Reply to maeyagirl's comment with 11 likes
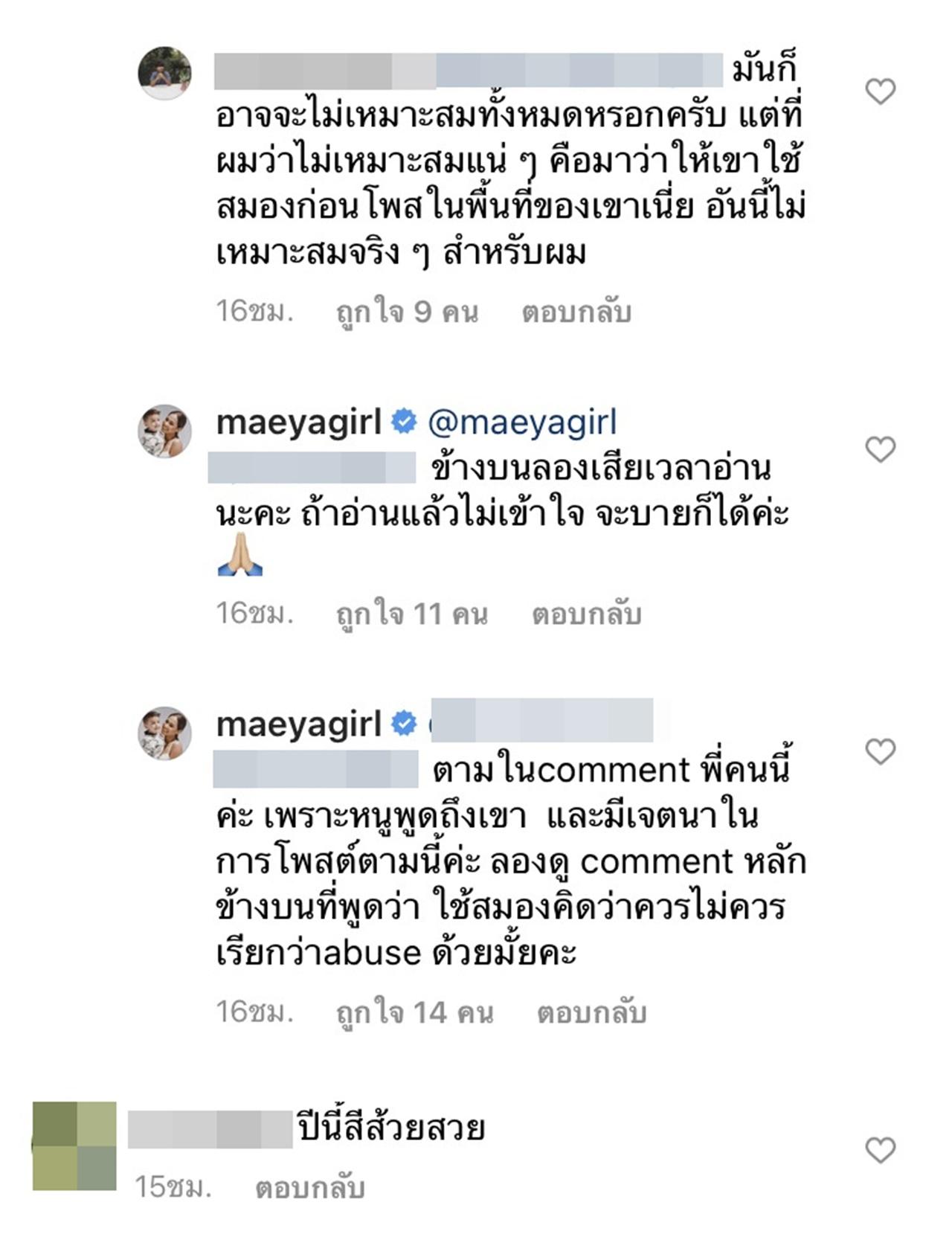Viewport: 952px width, 1234px height. [x=586, y=614]
